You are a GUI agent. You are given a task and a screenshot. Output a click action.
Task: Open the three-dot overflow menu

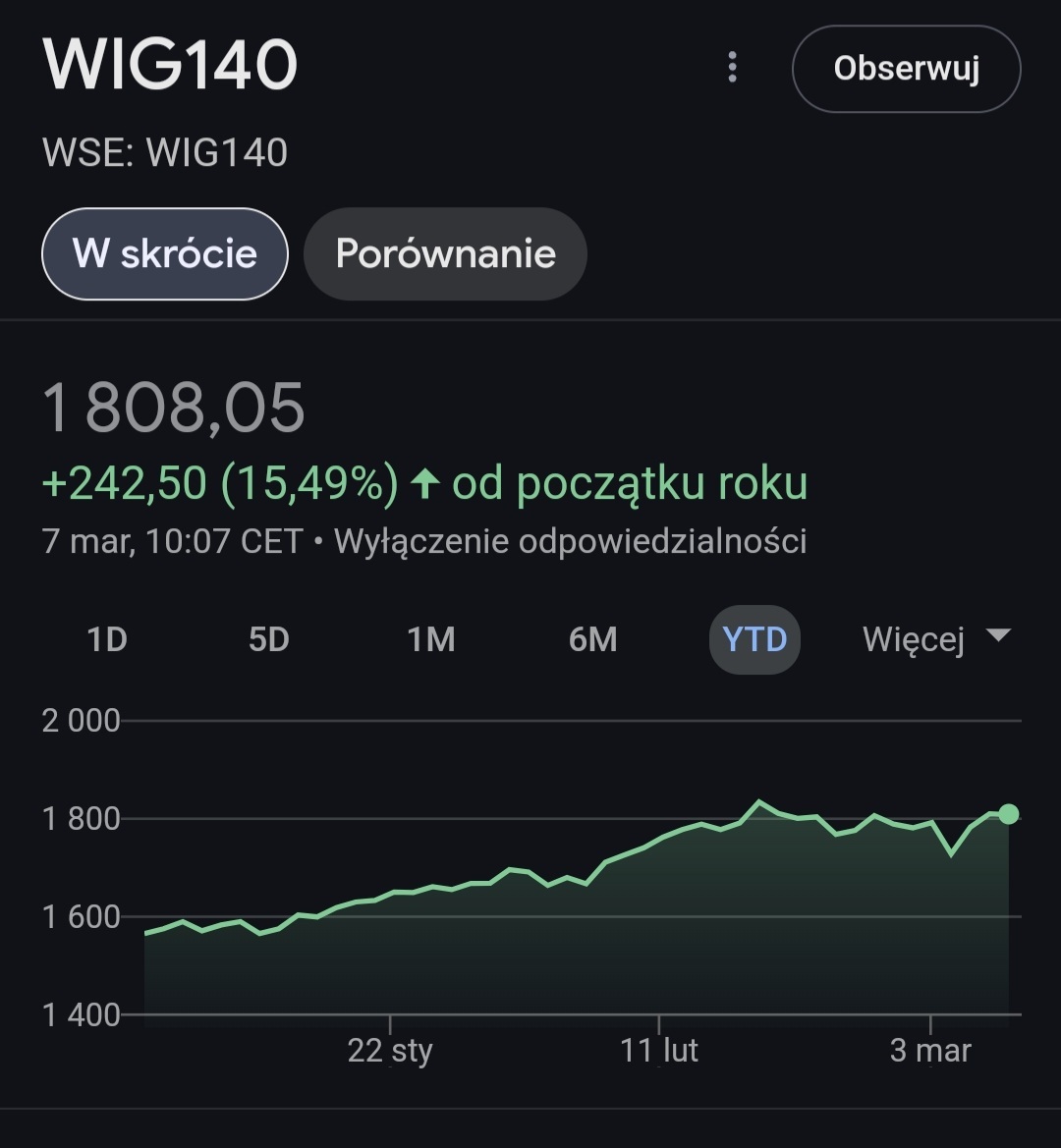pyautogui.click(x=732, y=68)
